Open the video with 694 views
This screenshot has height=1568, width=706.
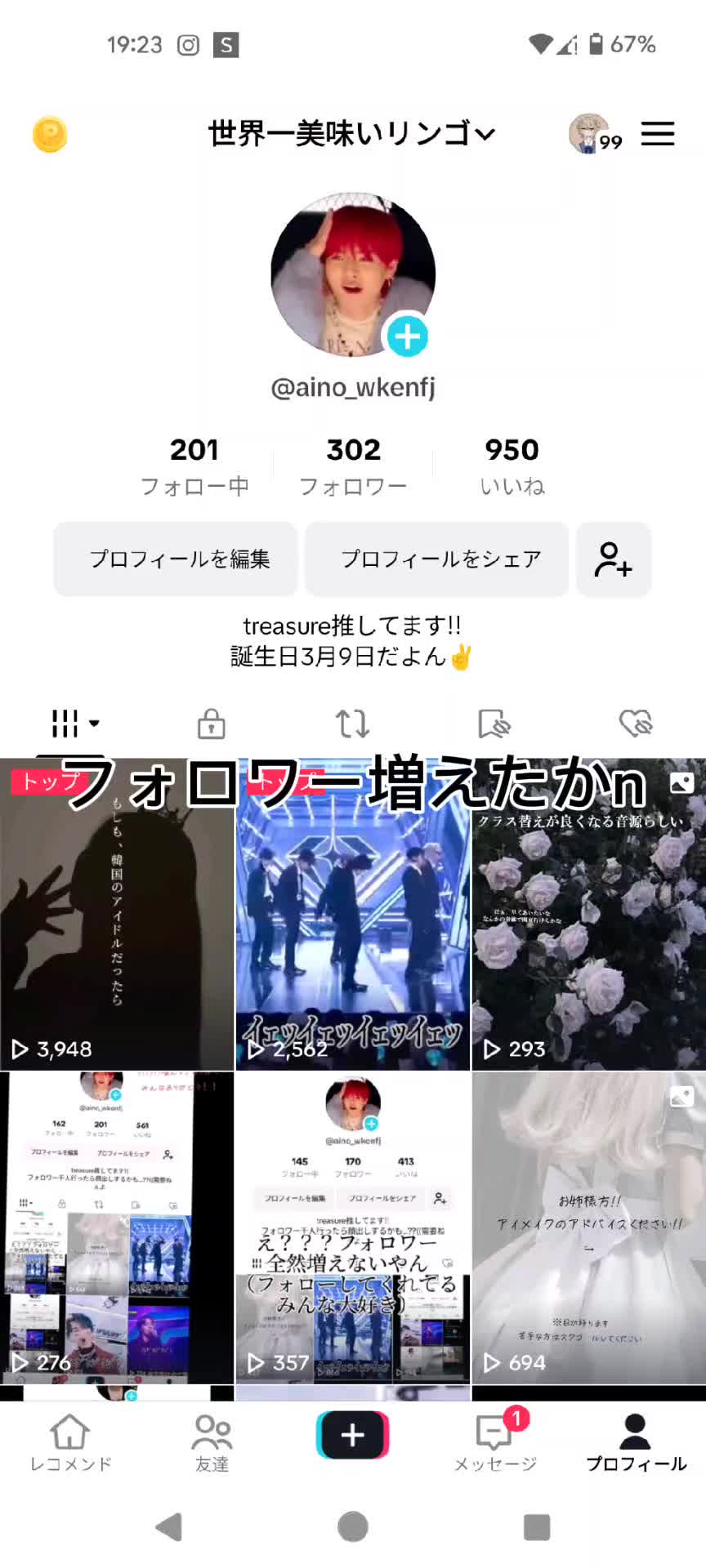point(589,1227)
